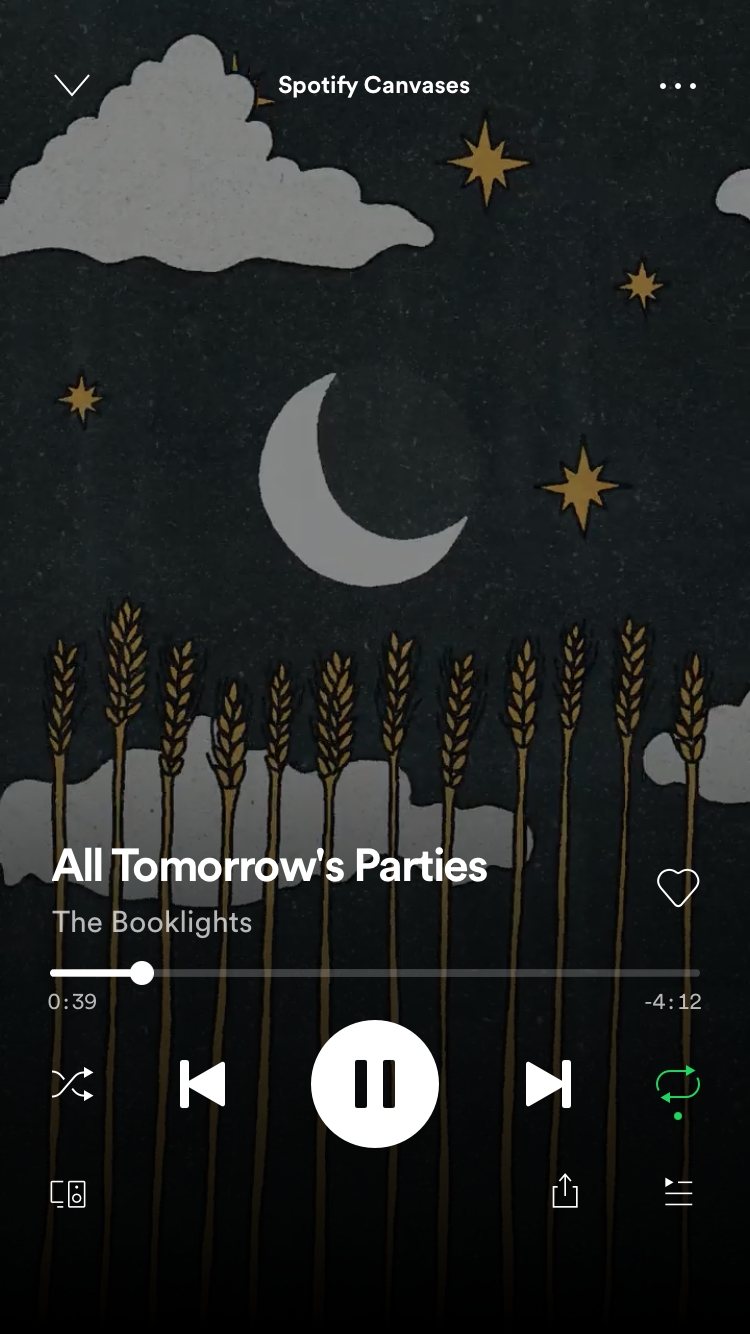Open the three-dot options menu
The height and width of the screenshot is (1334, 750).
click(x=678, y=86)
